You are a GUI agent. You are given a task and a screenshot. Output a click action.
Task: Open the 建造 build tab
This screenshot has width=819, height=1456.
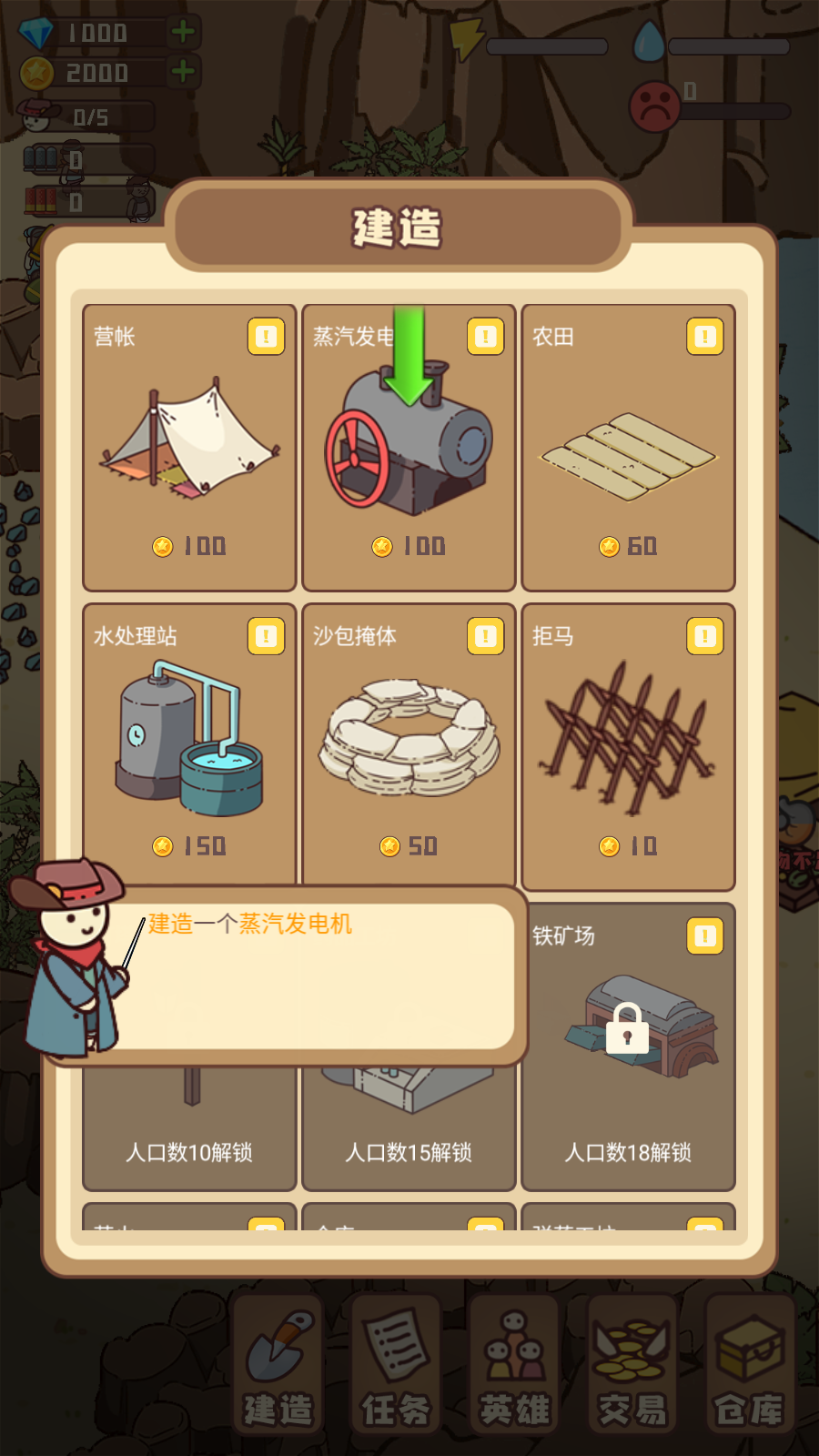click(278, 1365)
